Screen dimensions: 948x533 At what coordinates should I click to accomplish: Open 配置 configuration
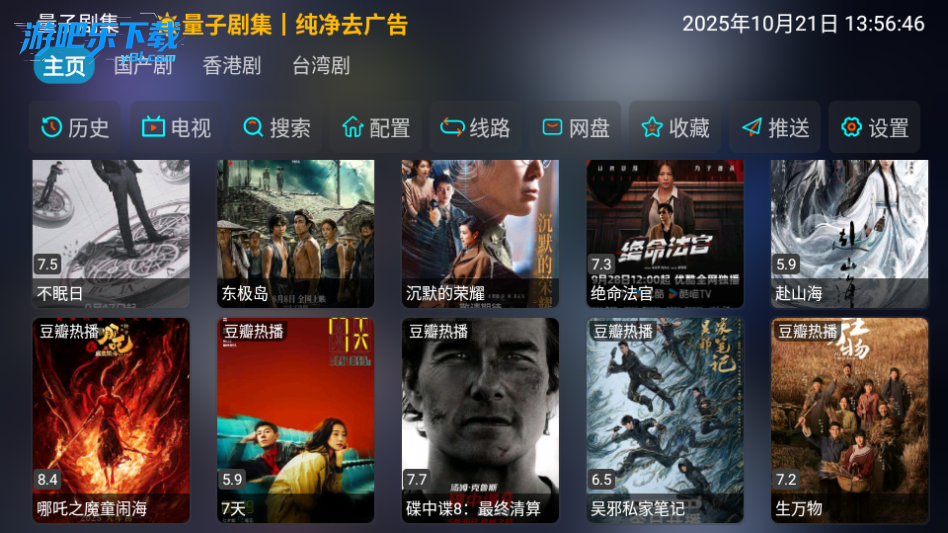pyautogui.click(x=376, y=127)
